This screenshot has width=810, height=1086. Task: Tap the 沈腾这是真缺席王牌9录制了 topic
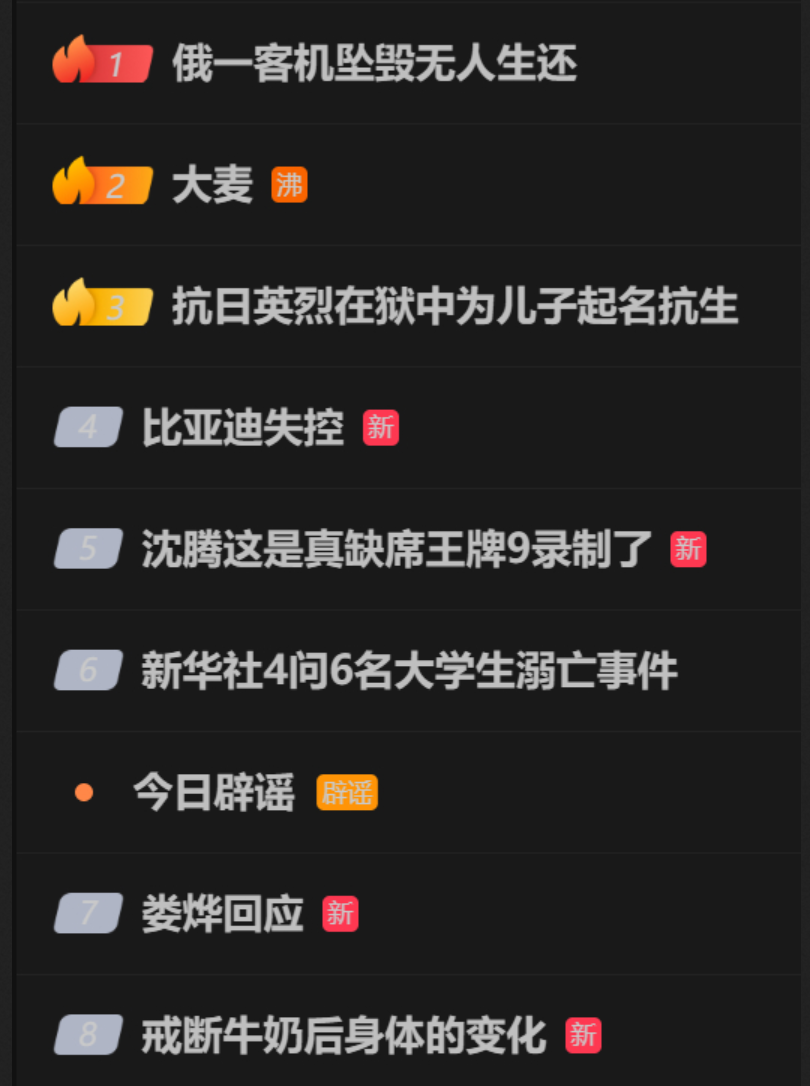(397, 550)
